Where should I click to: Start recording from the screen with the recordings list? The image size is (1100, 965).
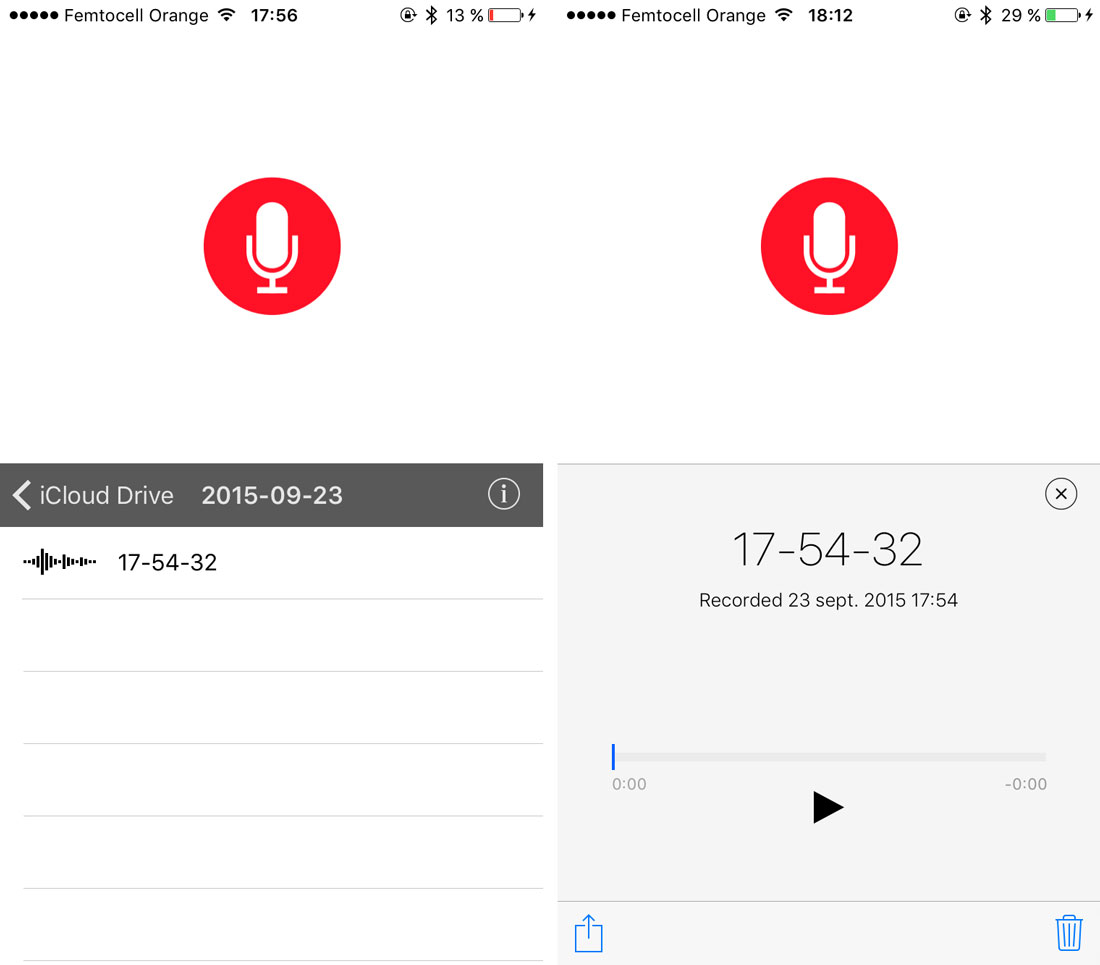tap(272, 247)
